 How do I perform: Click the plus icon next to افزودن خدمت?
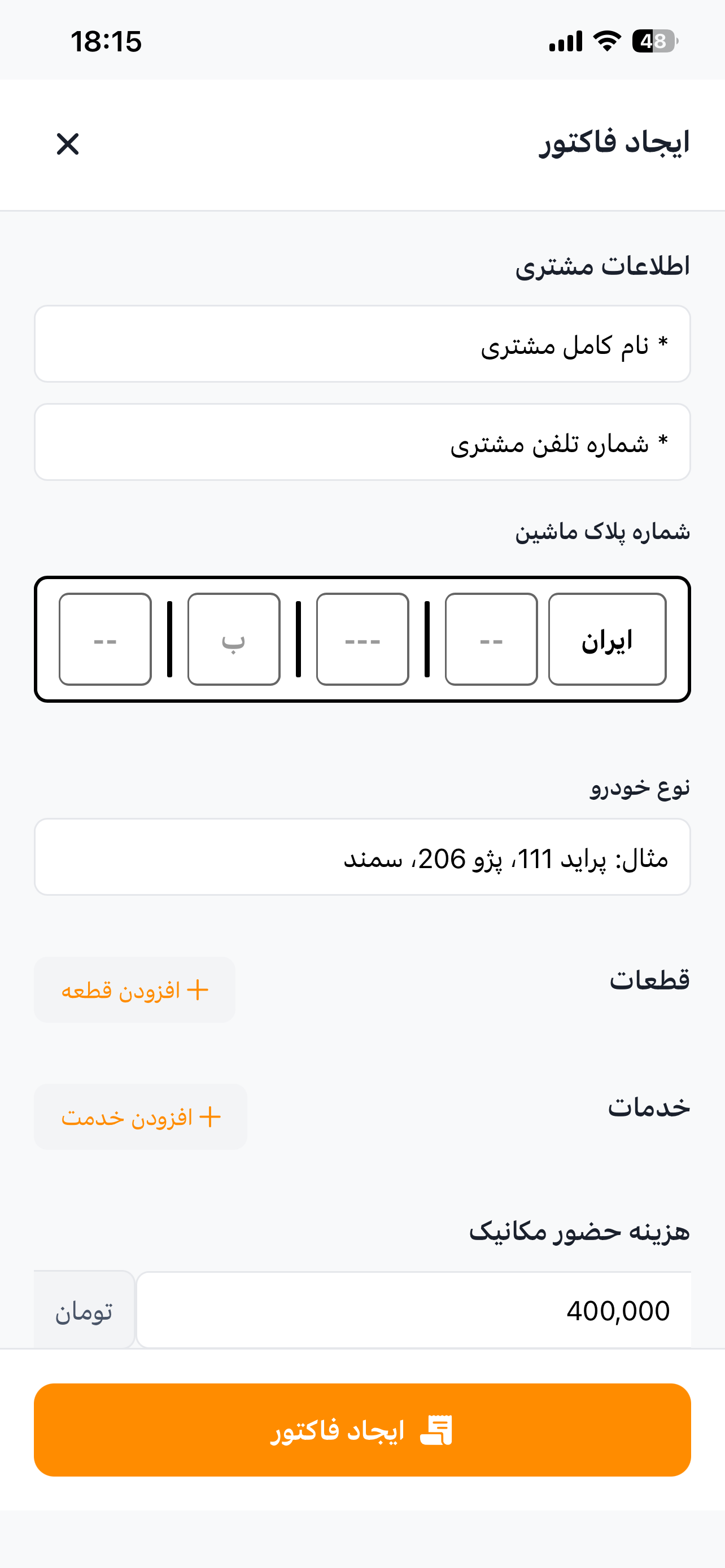(210, 1116)
